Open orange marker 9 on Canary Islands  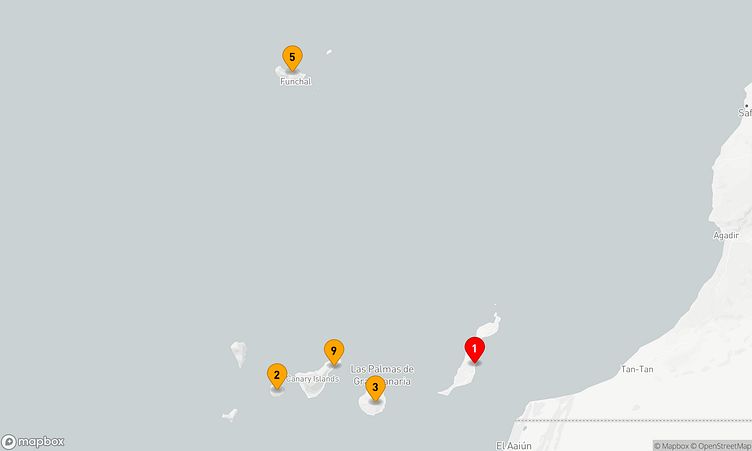click(334, 351)
